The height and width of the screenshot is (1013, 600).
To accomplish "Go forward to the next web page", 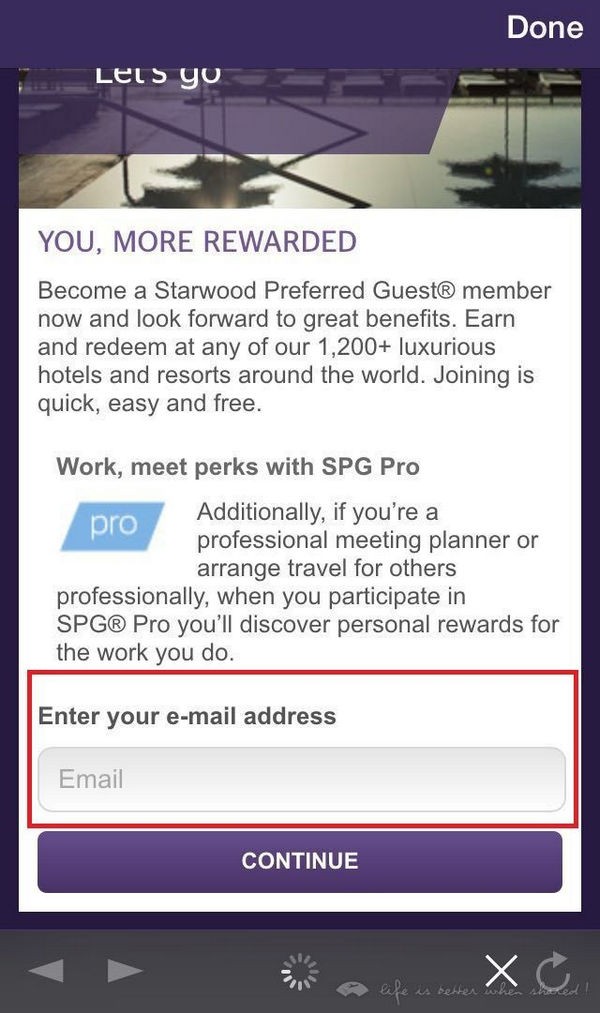I will click(125, 969).
